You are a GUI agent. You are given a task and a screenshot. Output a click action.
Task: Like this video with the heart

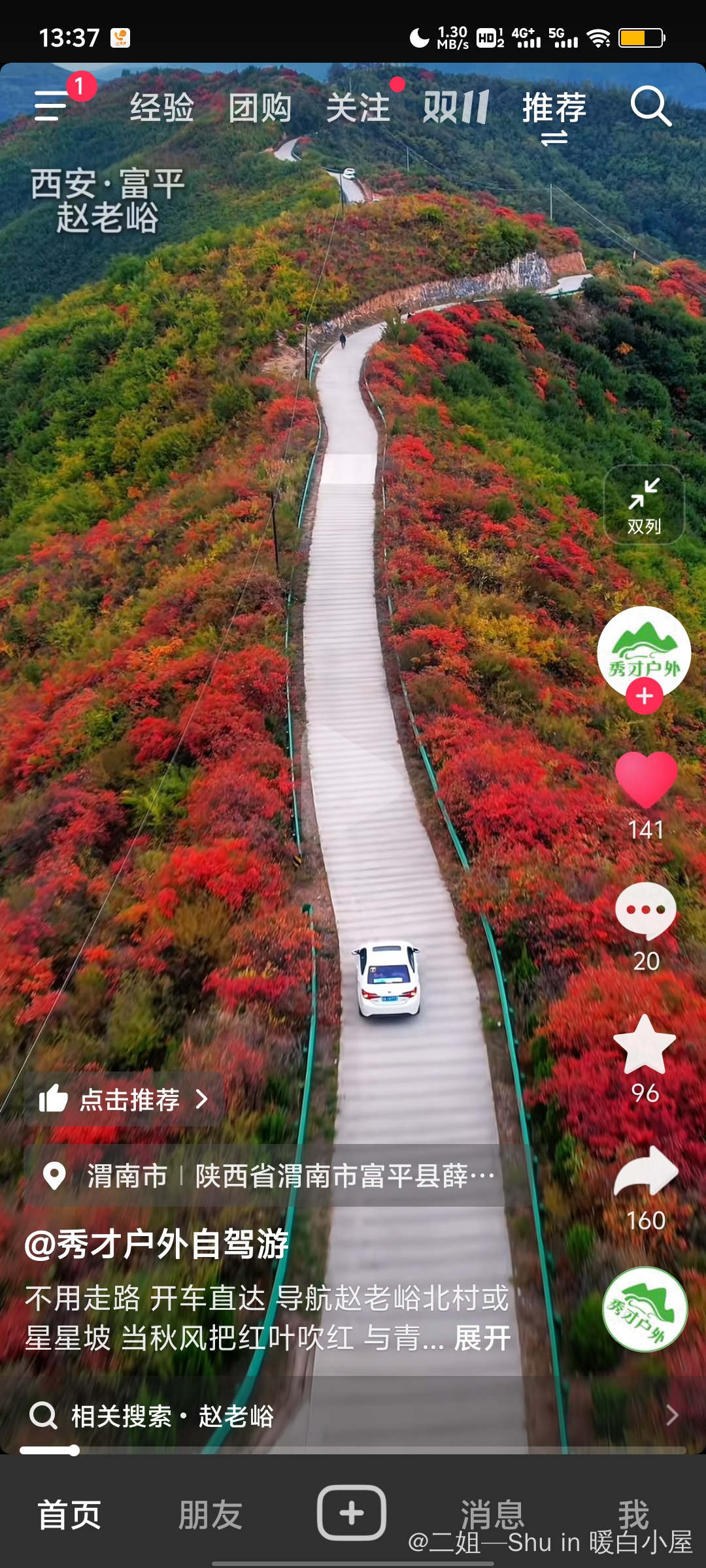pyautogui.click(x=646, y=781)
